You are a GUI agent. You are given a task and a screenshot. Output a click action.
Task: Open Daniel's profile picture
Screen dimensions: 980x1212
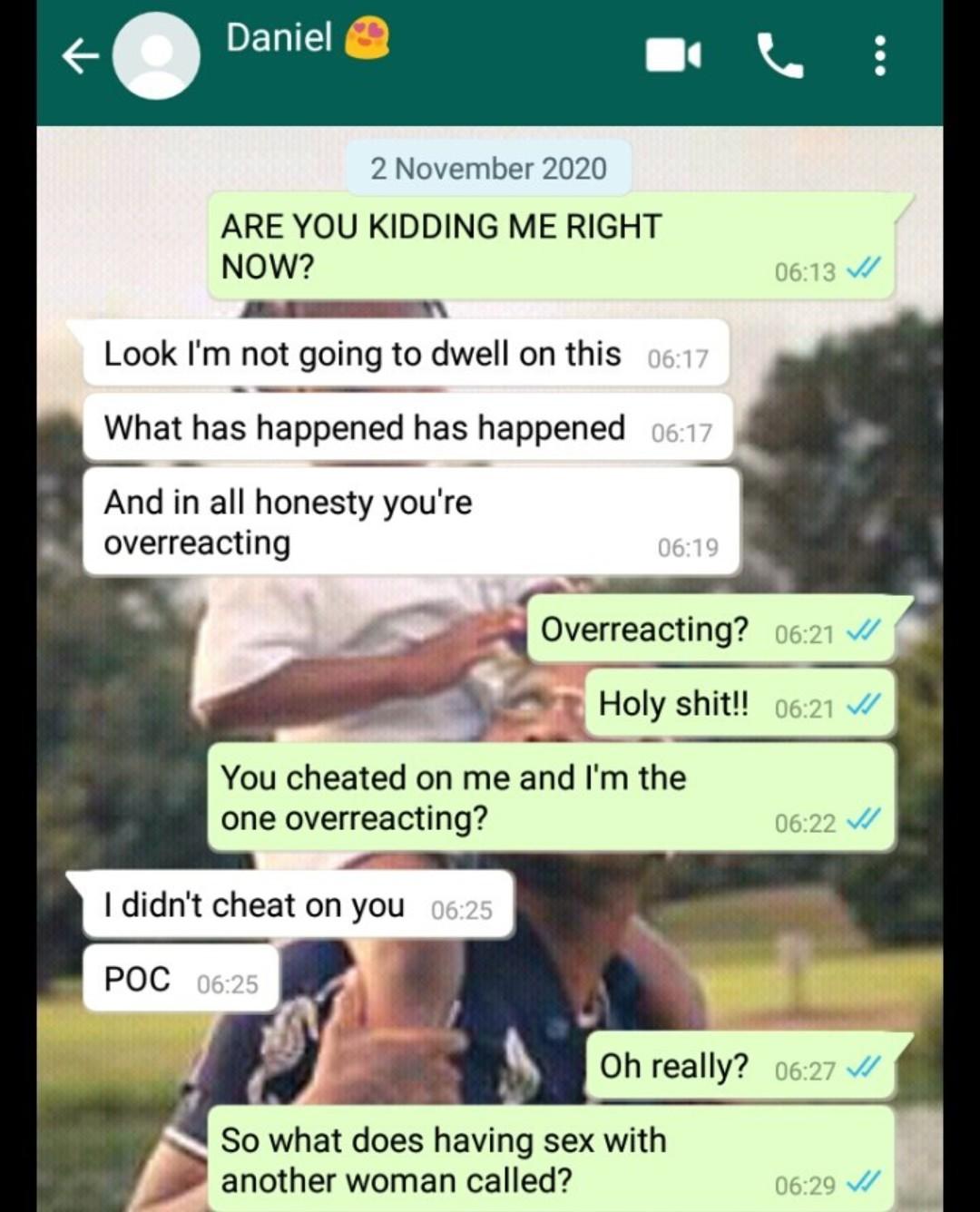(156, 56)
